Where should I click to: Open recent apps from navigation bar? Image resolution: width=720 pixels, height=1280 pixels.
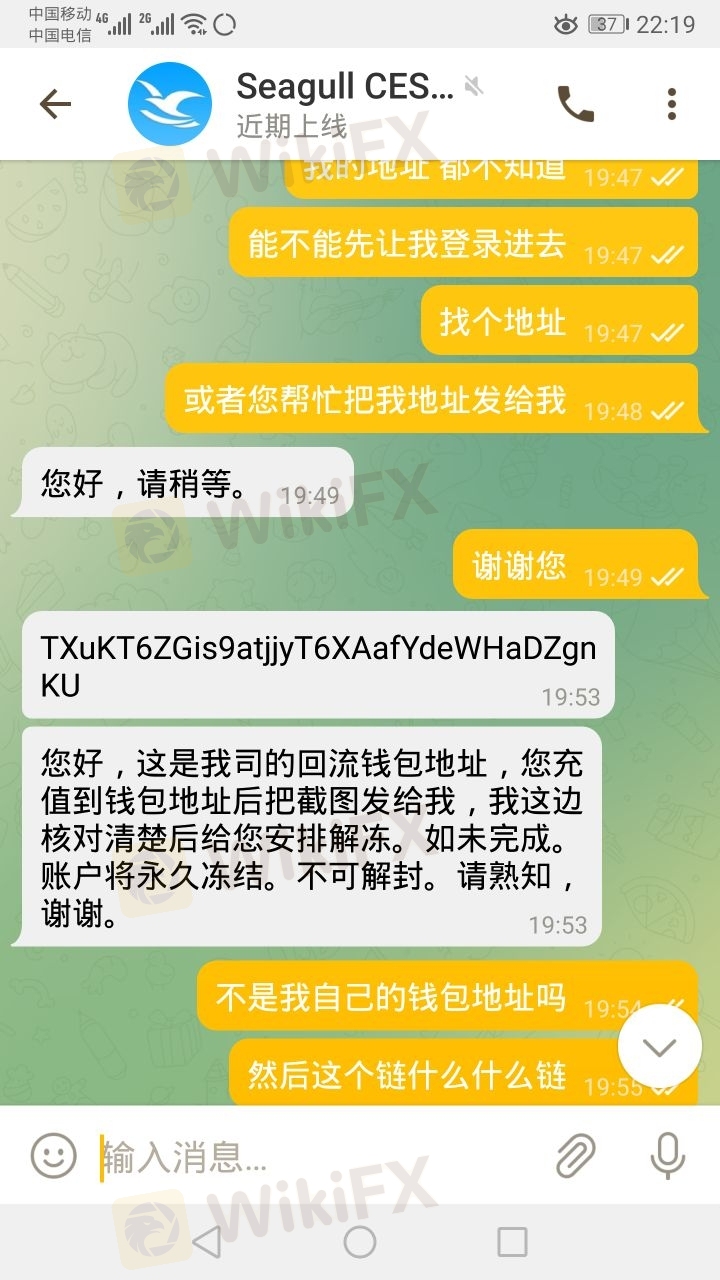(512, 1242)
